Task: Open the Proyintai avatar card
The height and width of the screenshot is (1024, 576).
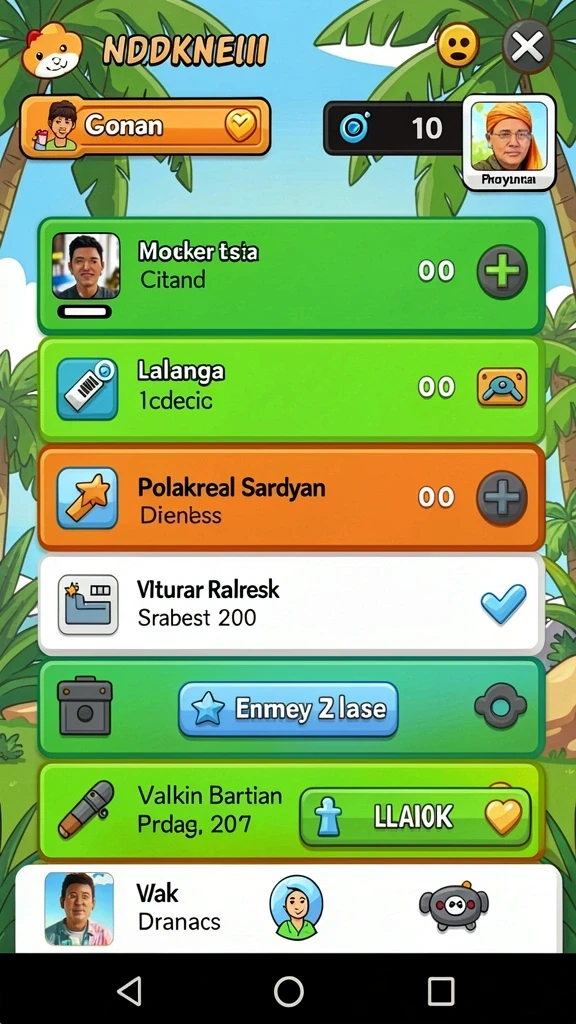Action: tap(509, 142)
